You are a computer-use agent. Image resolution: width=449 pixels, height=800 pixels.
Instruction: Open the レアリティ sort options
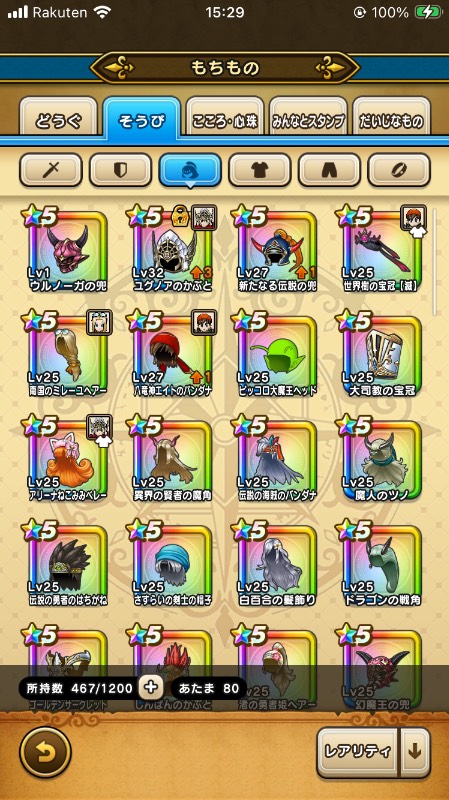pos(357,752)
